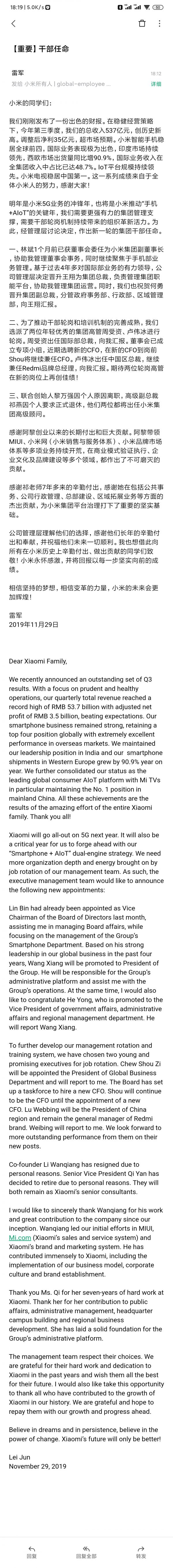Go back to the inbox
The width and height of the screenshot is (173, 1568).
pos(13,24)
